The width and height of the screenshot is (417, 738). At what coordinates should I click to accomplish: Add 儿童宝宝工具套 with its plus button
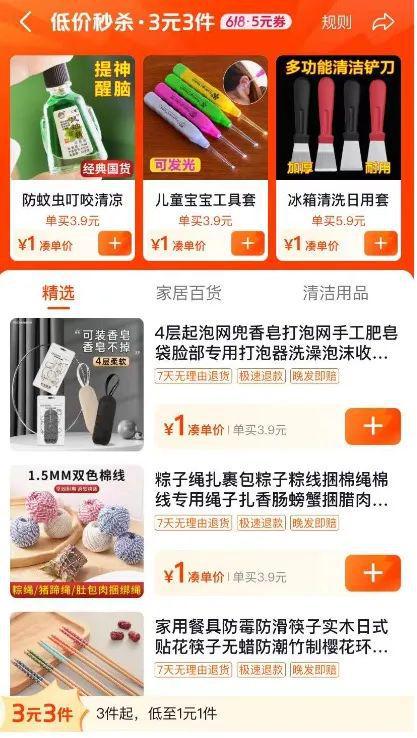[248, 243]
